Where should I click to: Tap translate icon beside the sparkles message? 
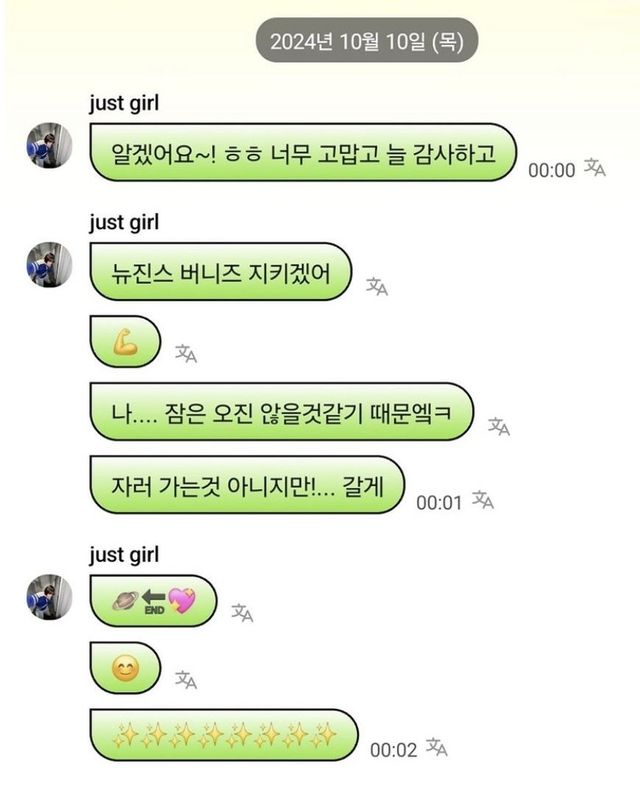pyautogui.click(x=437, y=748)
